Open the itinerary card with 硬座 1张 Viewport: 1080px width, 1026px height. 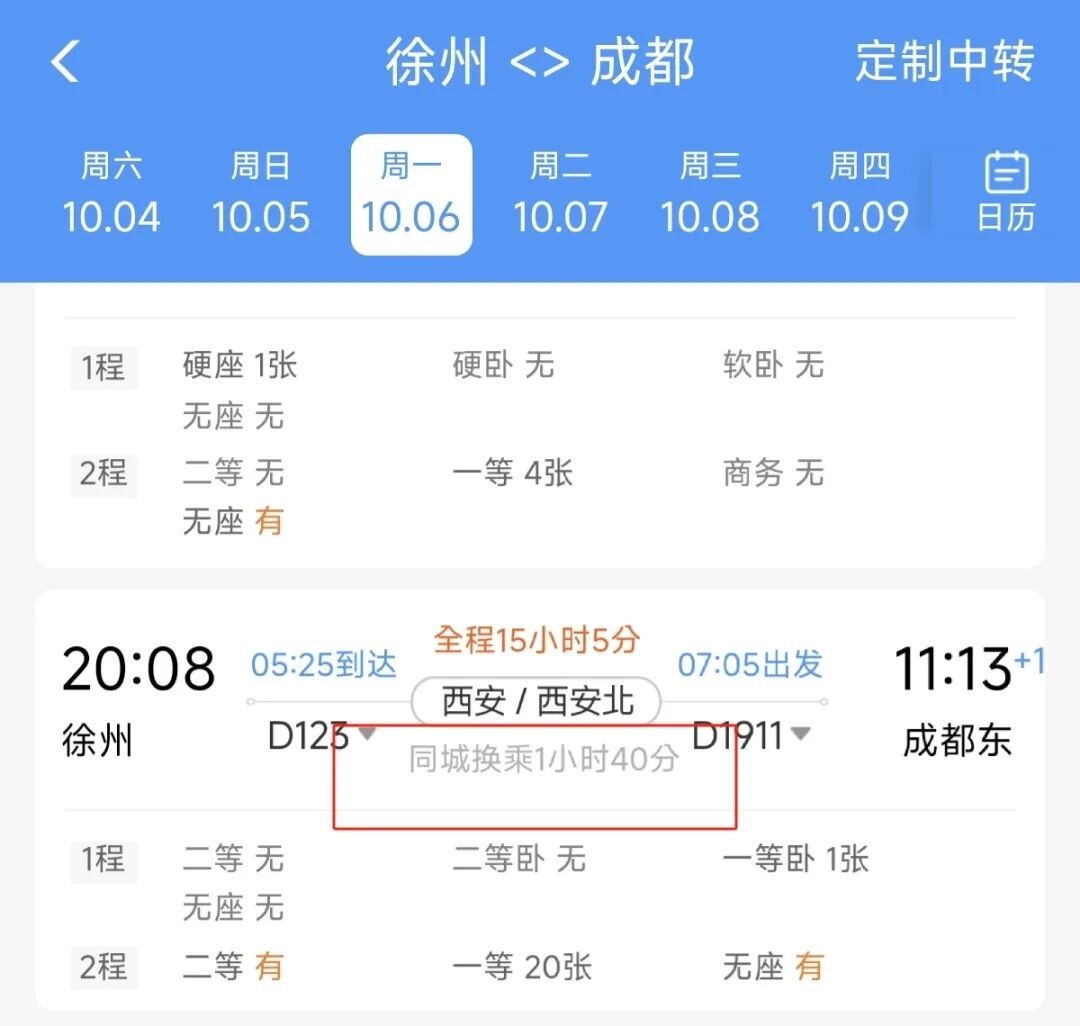539,426
